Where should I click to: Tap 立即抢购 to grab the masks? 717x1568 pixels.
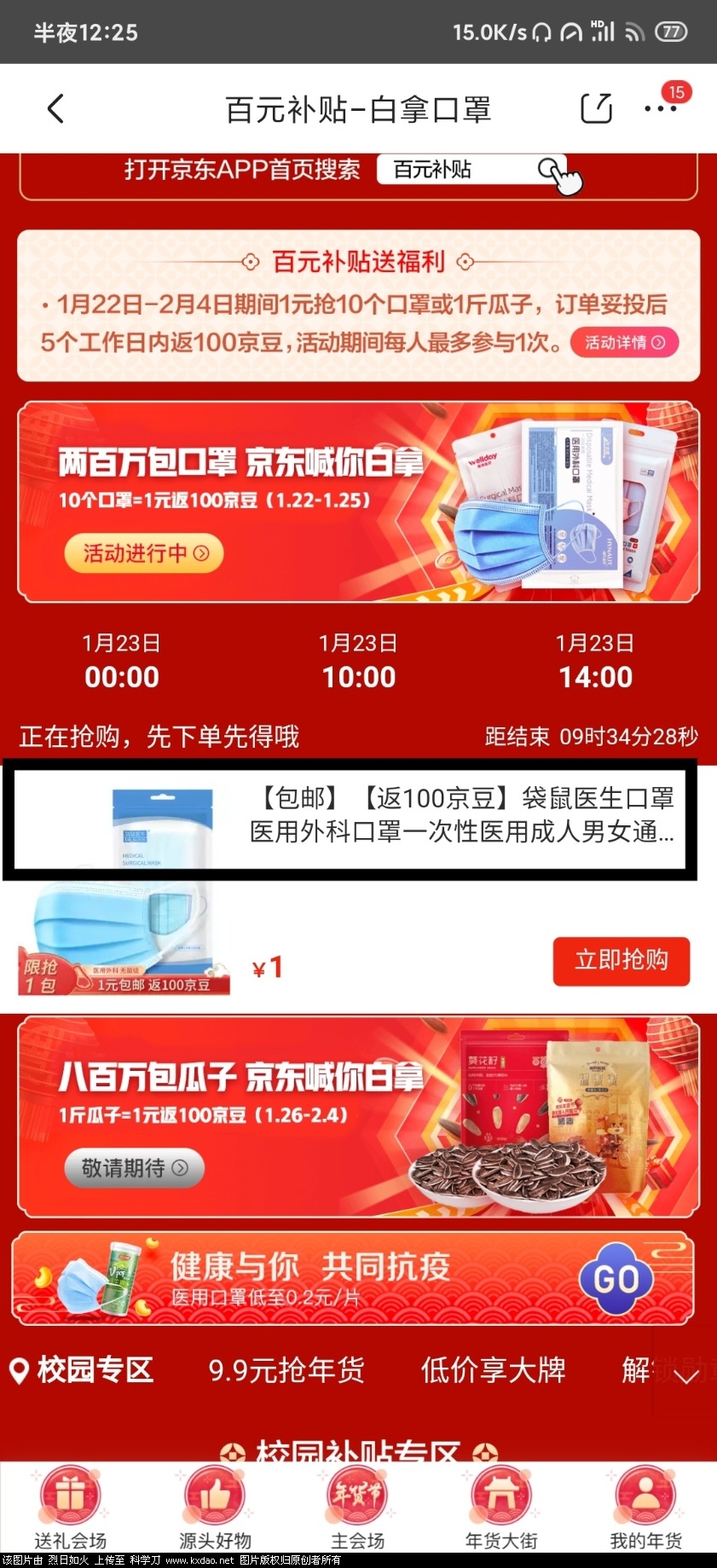tap(621, 961)
